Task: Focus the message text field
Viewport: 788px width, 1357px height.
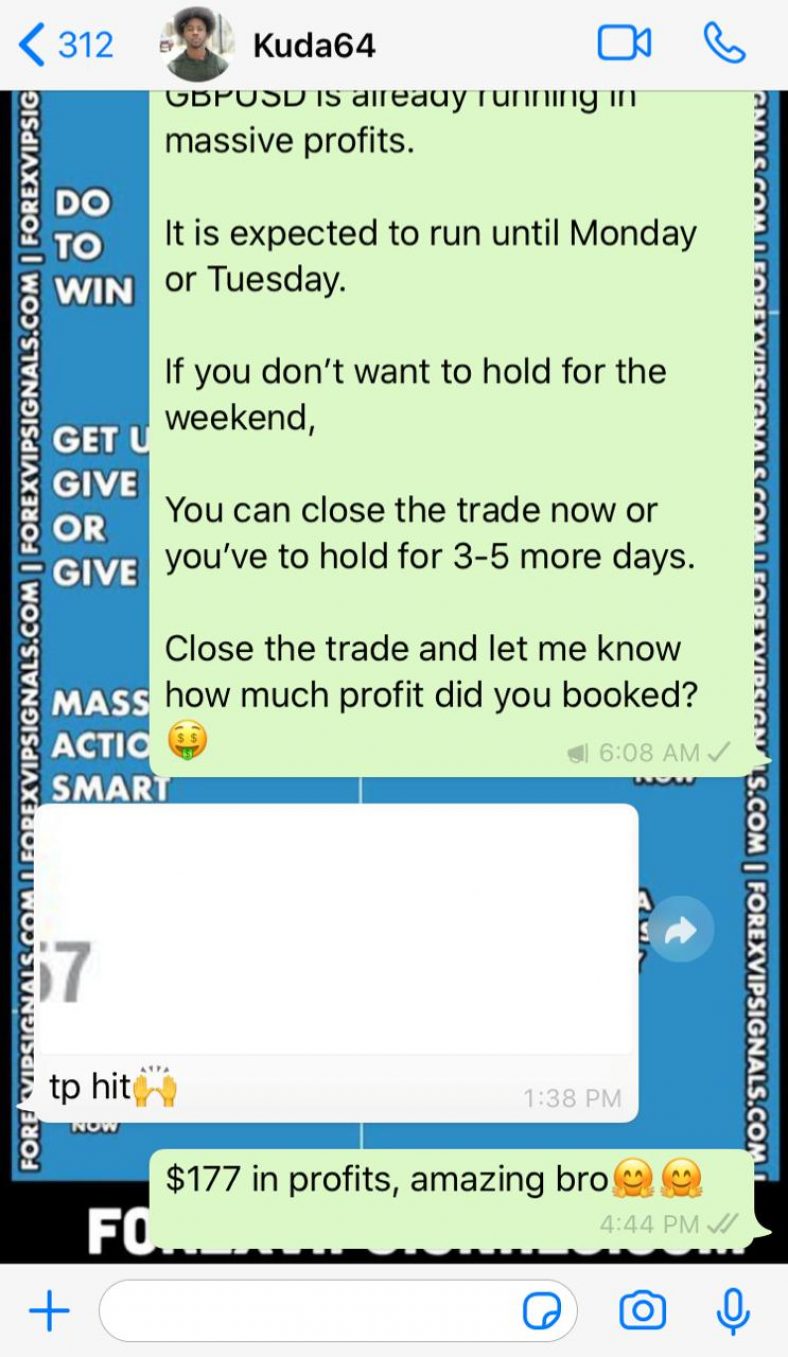Action: [310, 1310]
